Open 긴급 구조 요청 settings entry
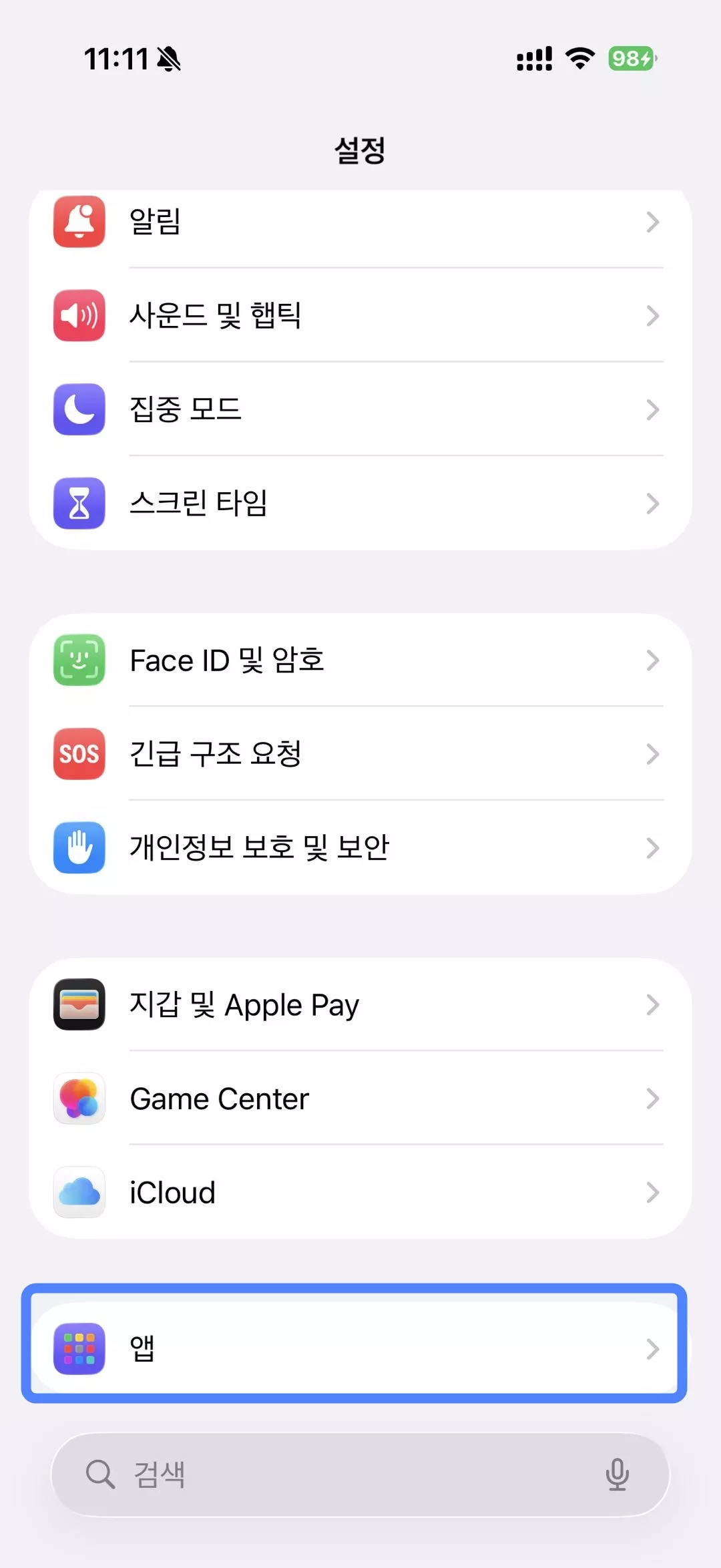Screen dimensions: 721x1568 click(360, 754)
